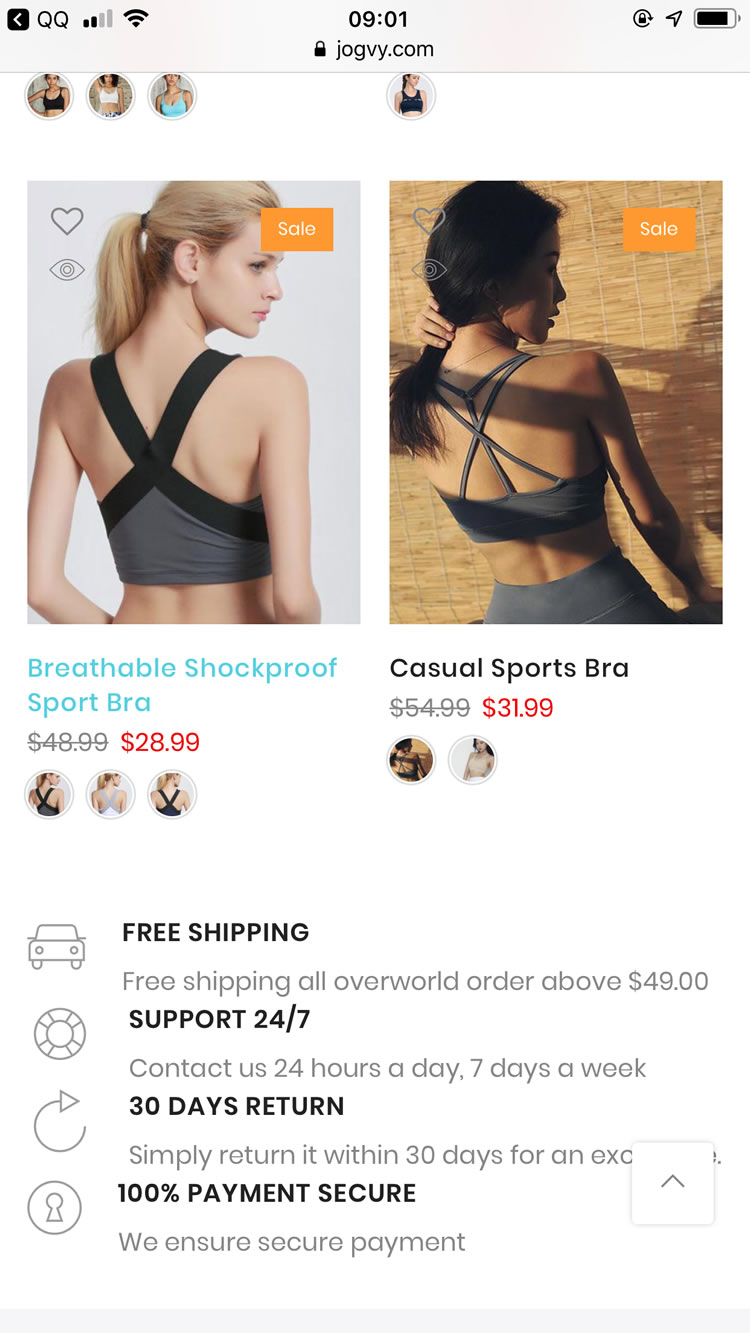The height and width of the screenshot is (1333, 750).
Task: Quick view the Casual Sports Bra
Action: (429, 269)
